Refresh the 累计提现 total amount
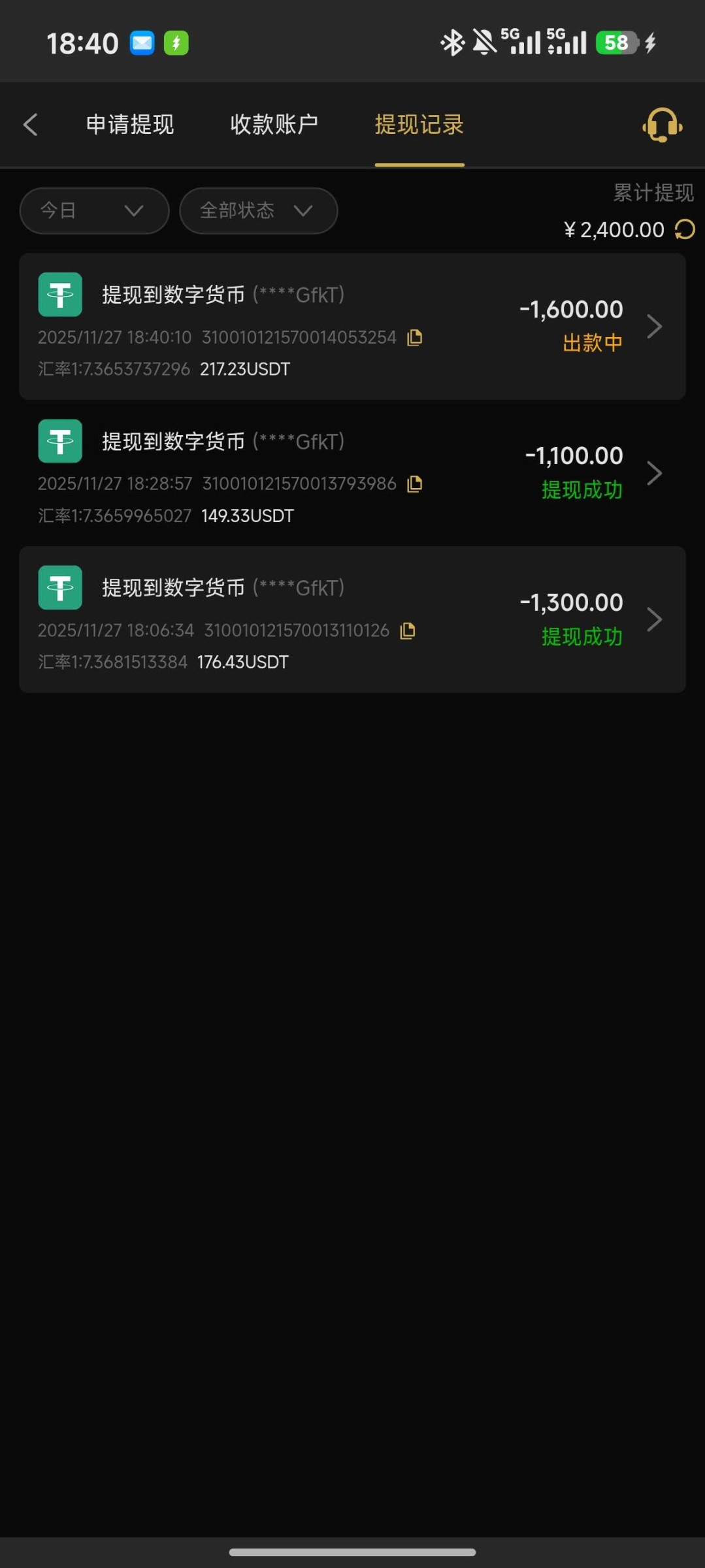This screenshot has width=705, height=1568. pos(685,229)
